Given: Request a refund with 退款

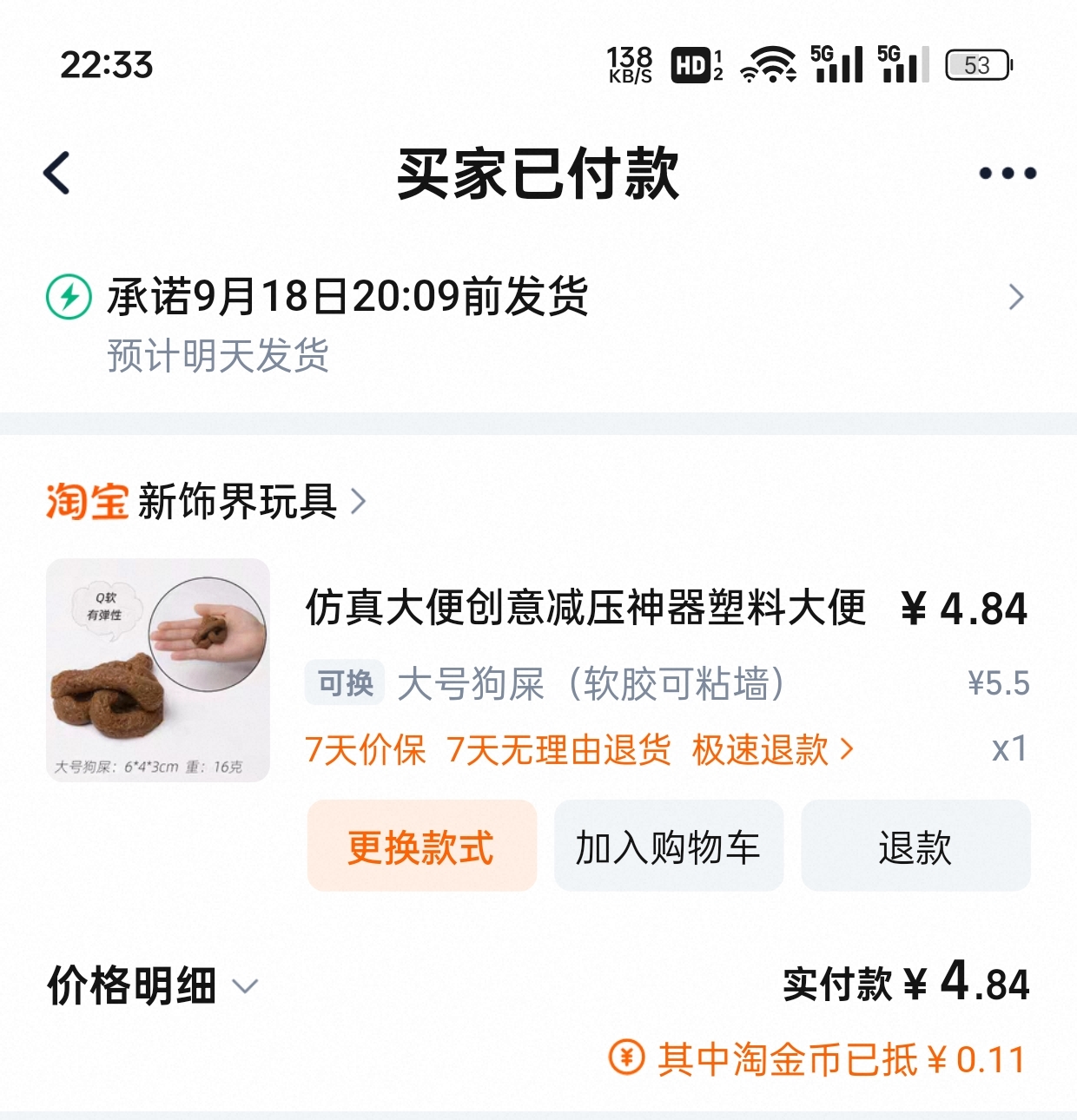Looking at the screenshot, I should 915,847.
